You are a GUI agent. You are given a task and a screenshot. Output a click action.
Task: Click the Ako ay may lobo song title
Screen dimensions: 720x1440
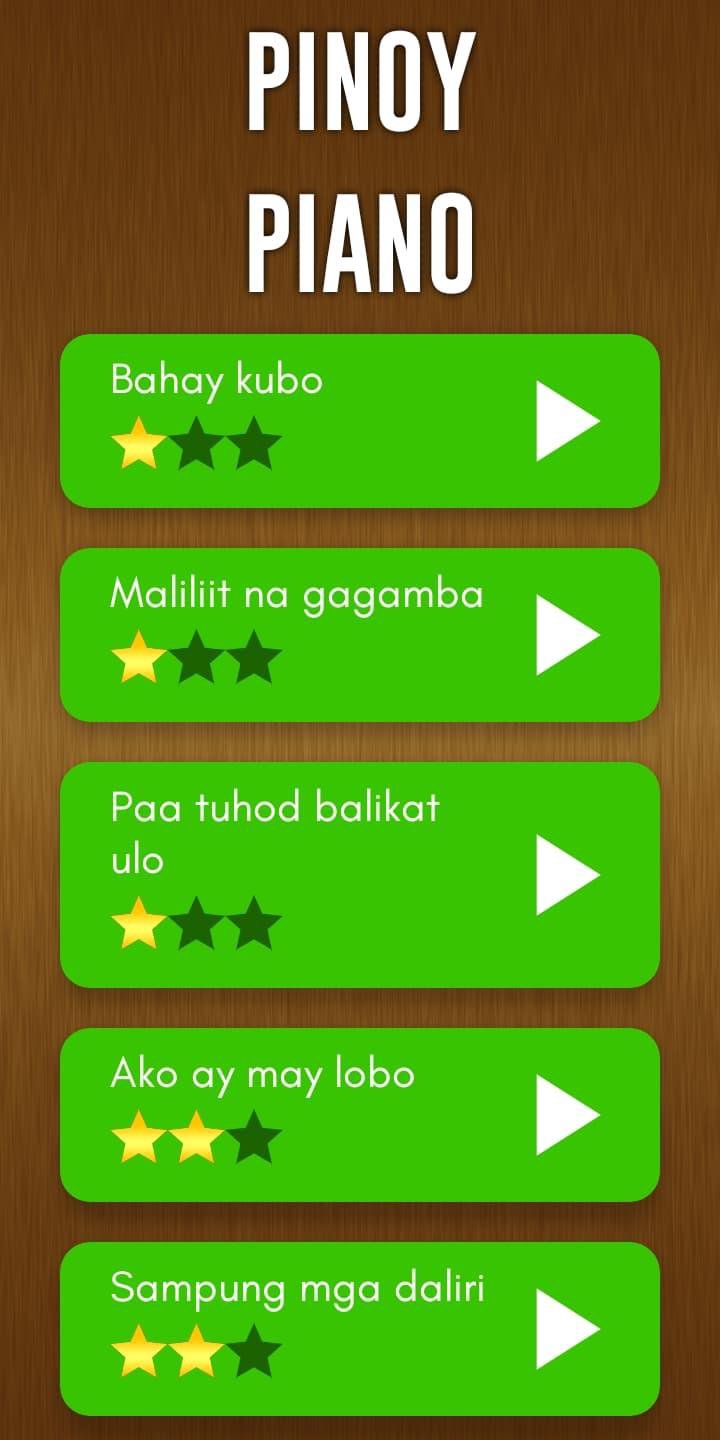(265, 1075)
